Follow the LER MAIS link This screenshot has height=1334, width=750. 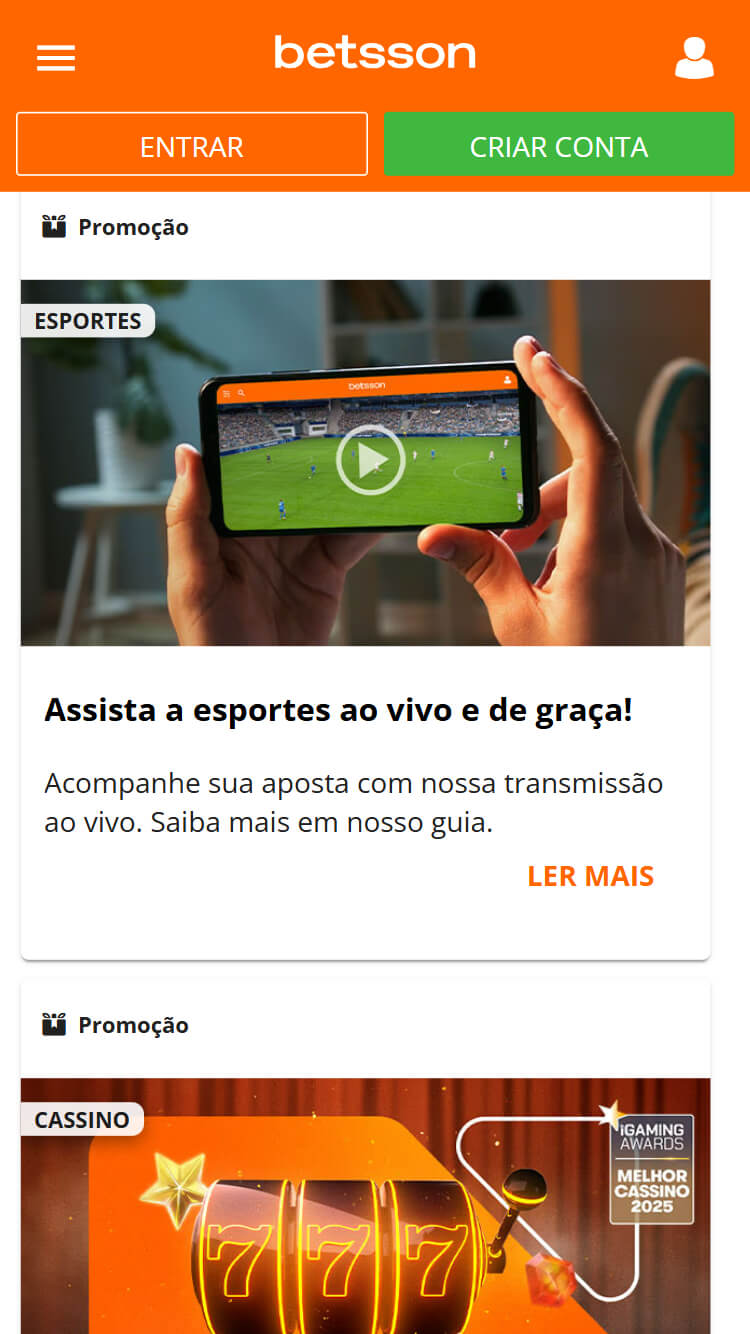[590, 876]
